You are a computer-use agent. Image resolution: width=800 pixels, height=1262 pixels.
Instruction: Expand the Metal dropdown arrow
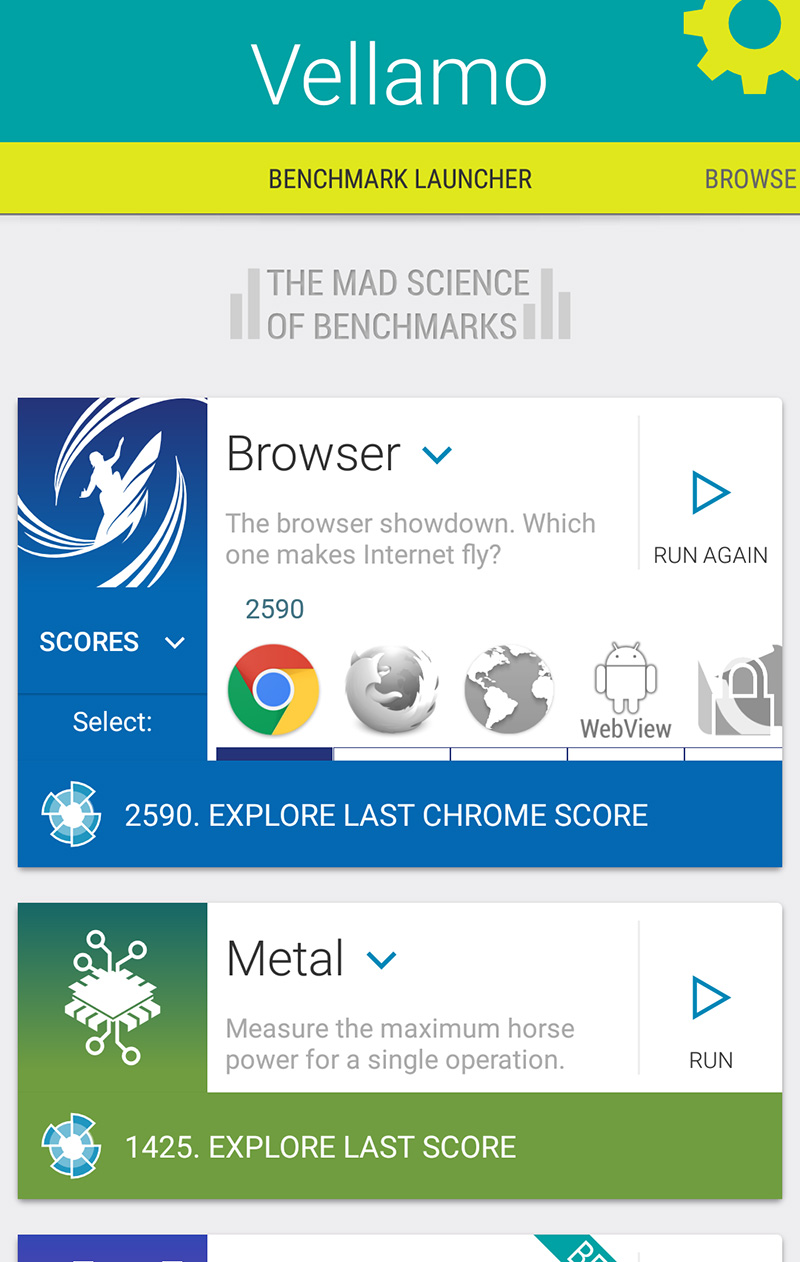(381, 961)
